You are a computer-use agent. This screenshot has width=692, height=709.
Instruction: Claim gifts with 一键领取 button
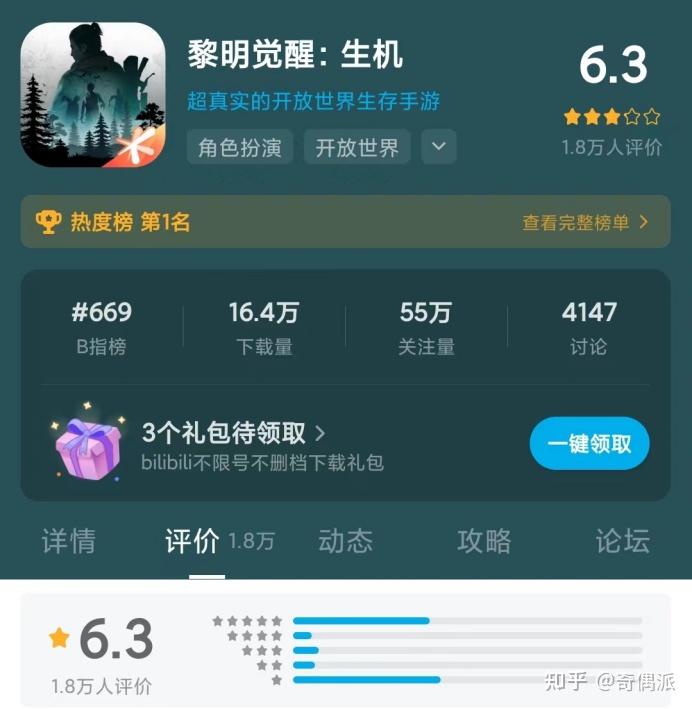[x=589, y=444]
